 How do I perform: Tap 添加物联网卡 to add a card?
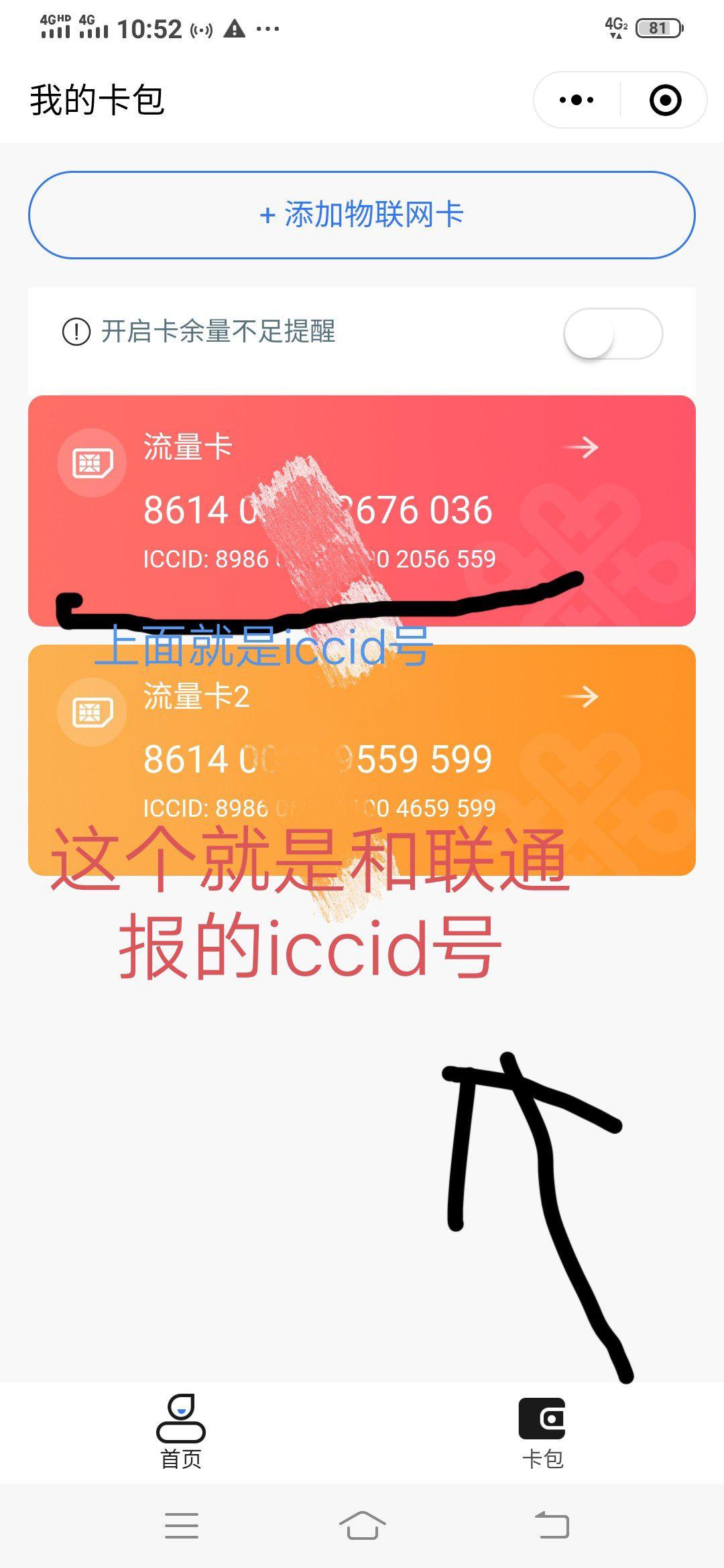tap(362, 215)
